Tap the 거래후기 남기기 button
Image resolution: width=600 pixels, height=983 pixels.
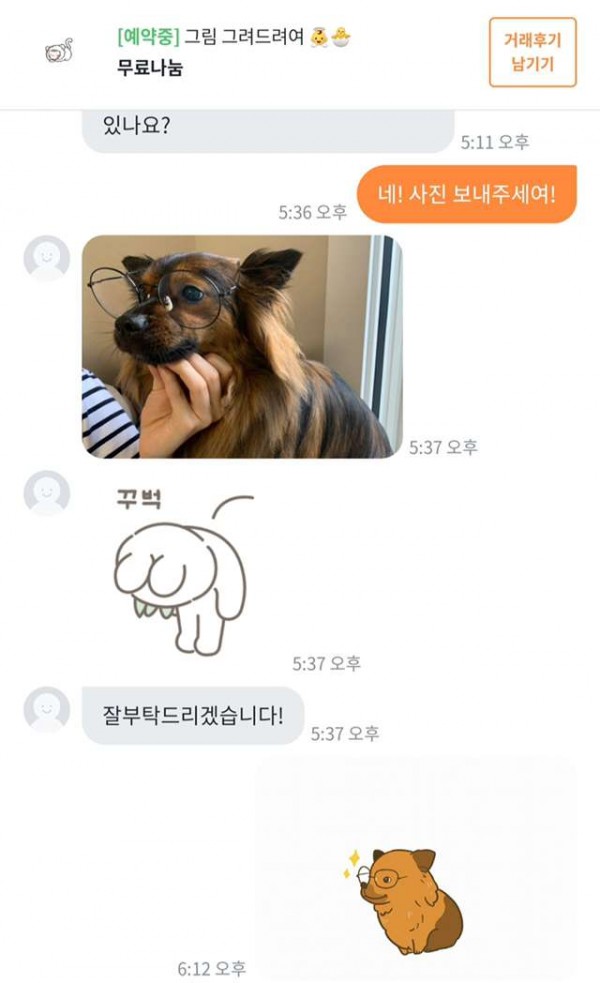click(532, 52)
